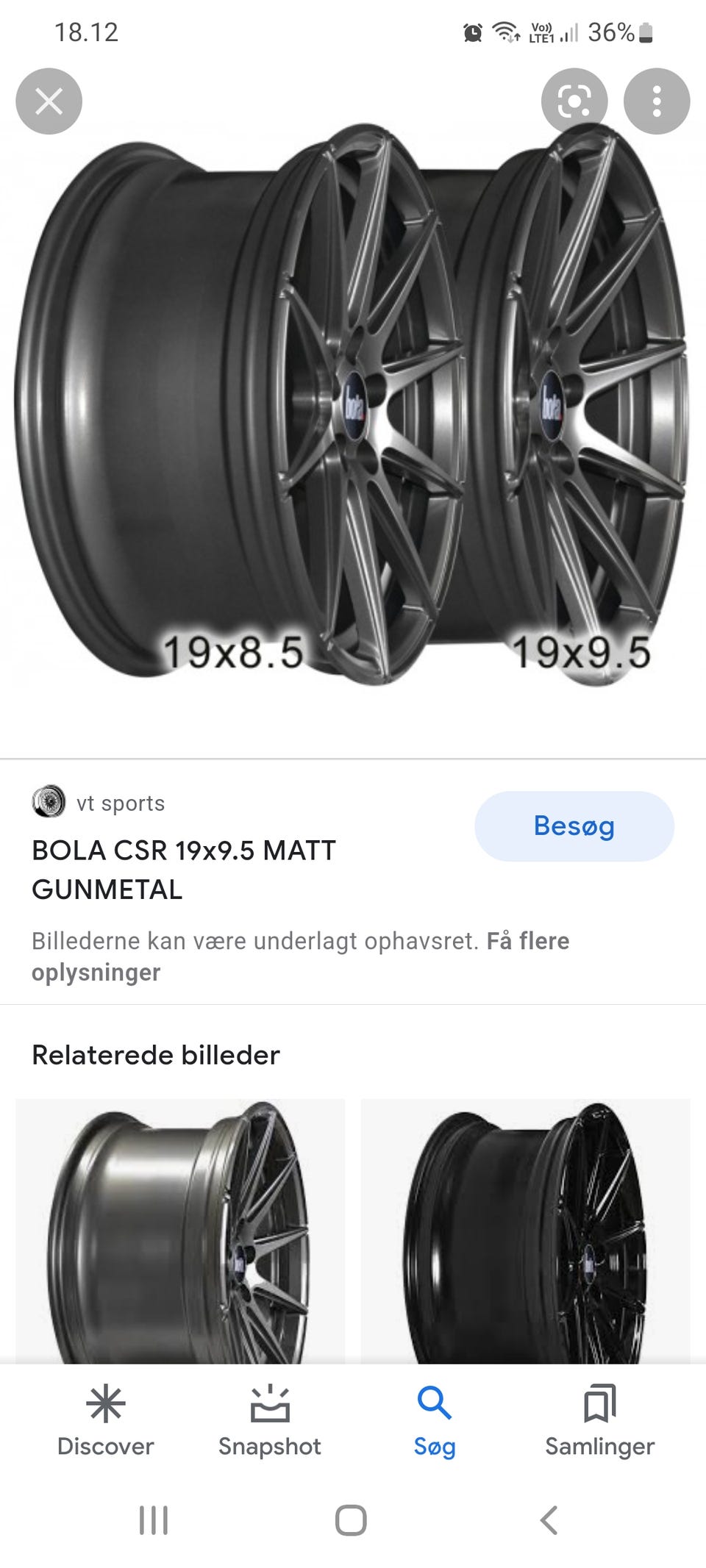Viewport: 706px width, 1568px height.
Task: Open the Få flere oplysninger link
Action: click(x=528, y=942)
